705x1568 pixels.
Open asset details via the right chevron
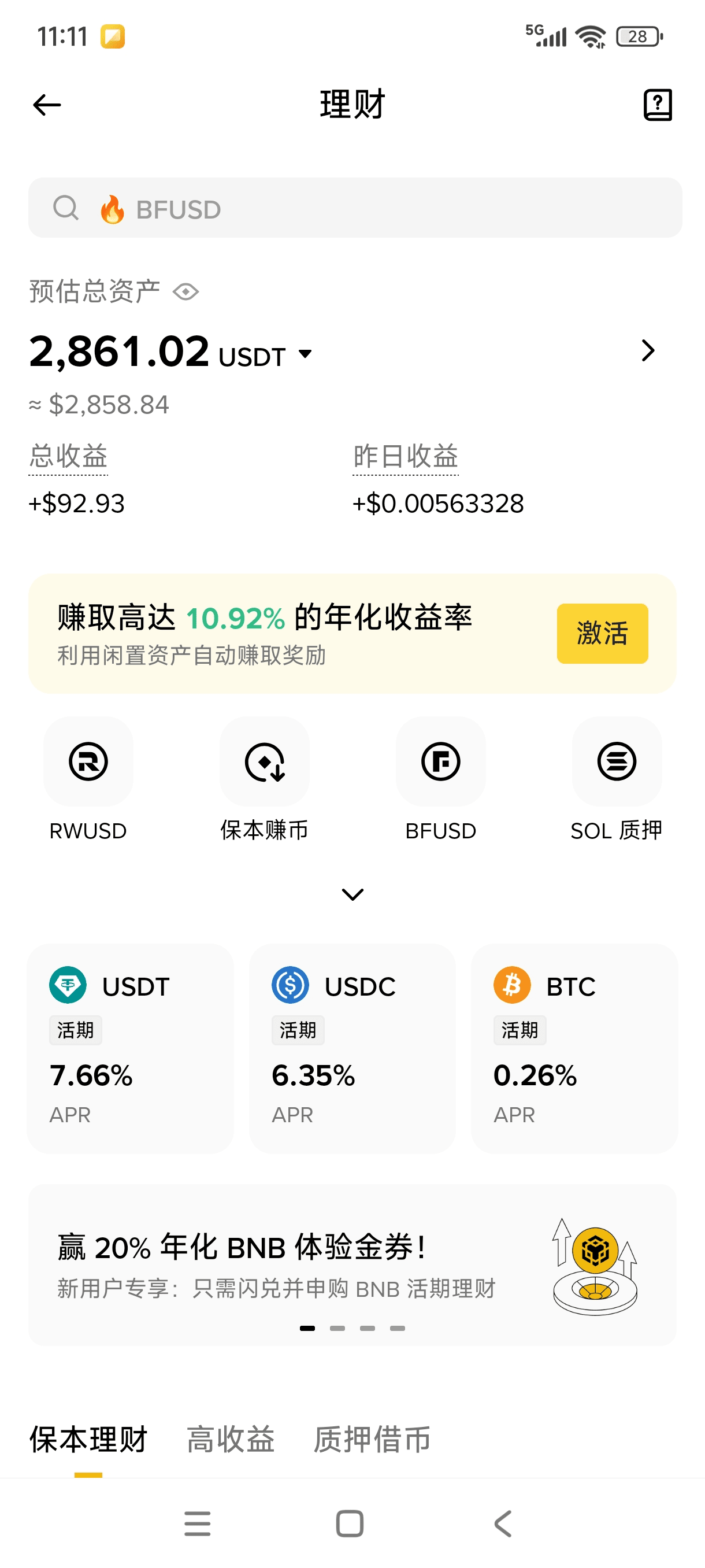(648, 350)
